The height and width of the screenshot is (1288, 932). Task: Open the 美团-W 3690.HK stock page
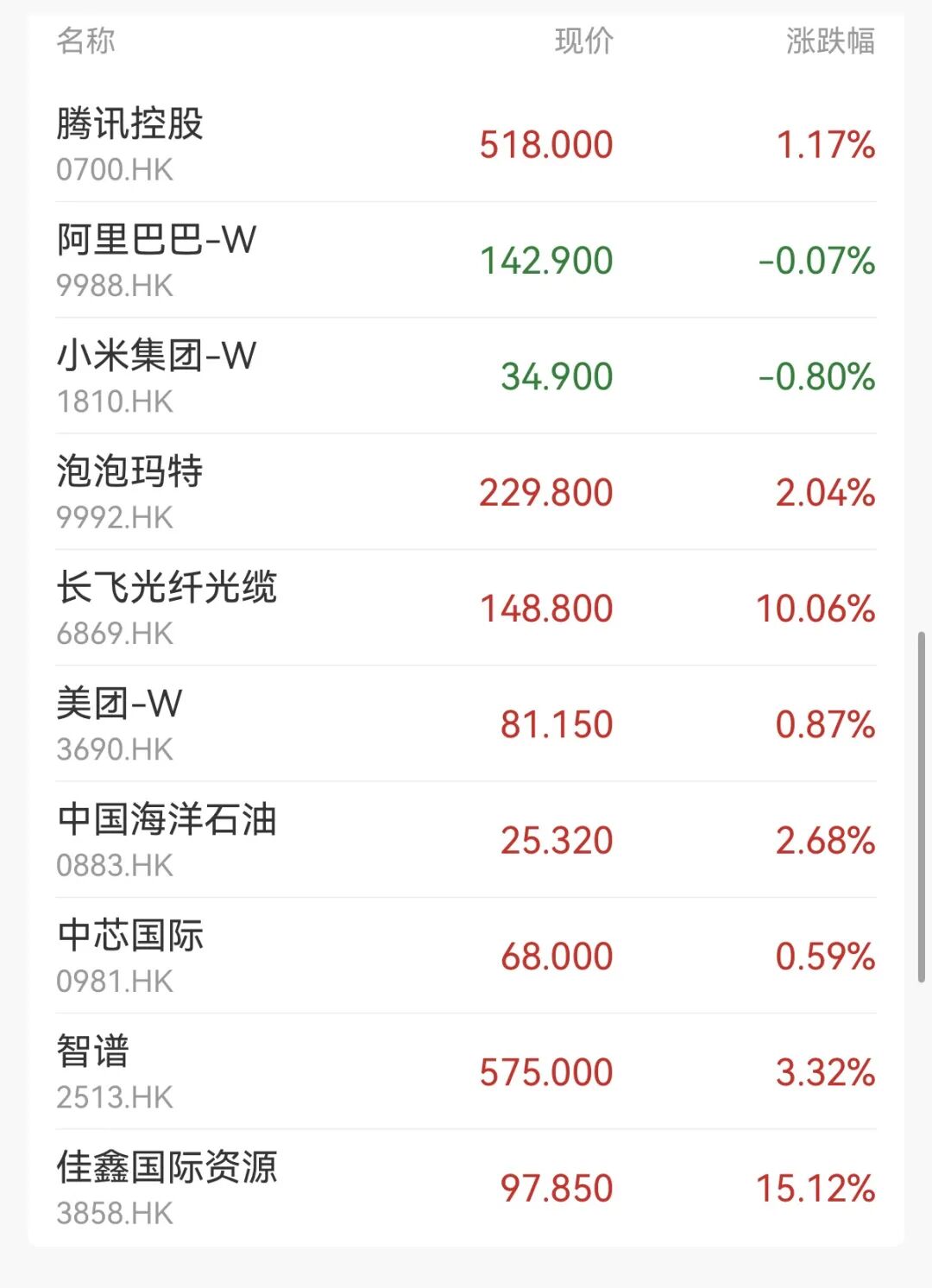(466, 723)
